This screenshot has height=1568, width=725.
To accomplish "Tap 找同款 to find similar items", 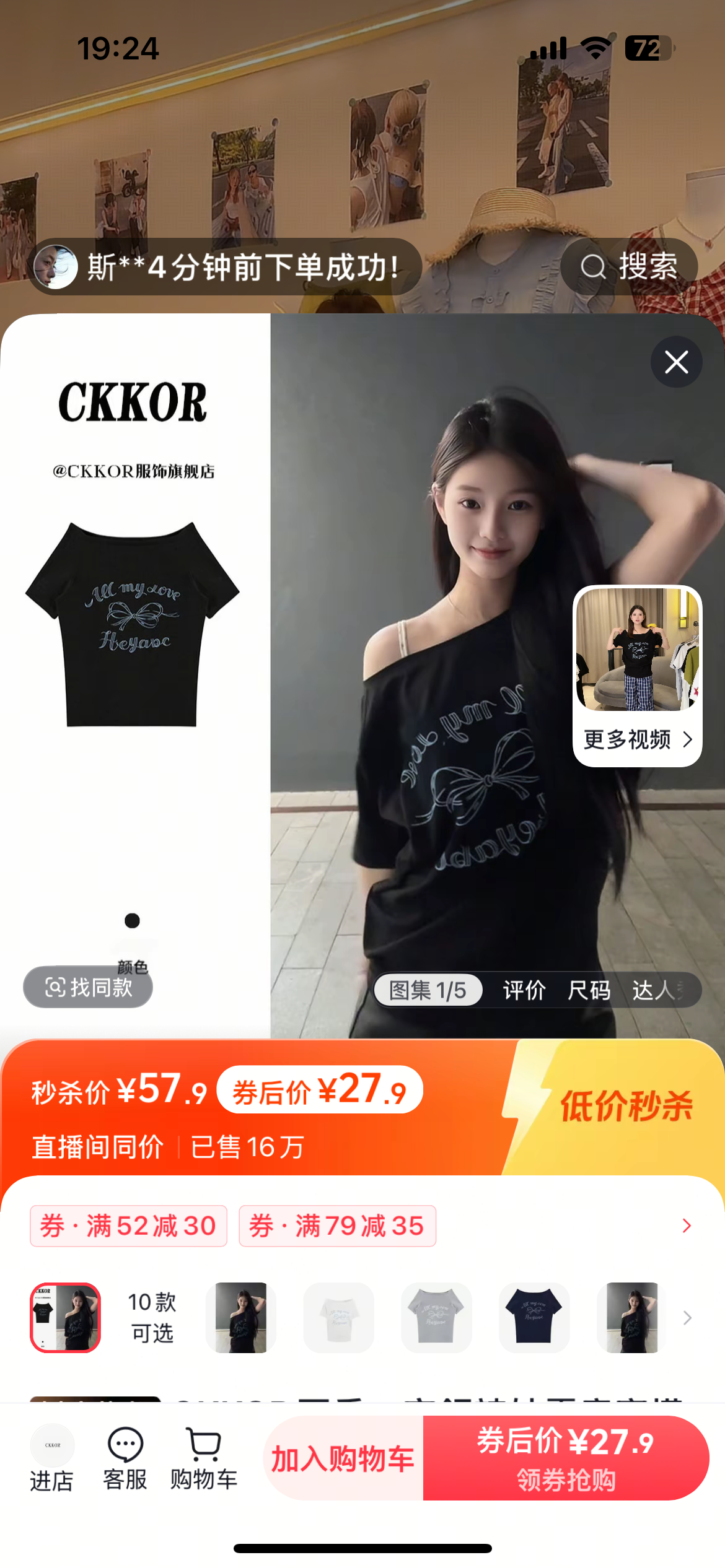I will 88,987.
